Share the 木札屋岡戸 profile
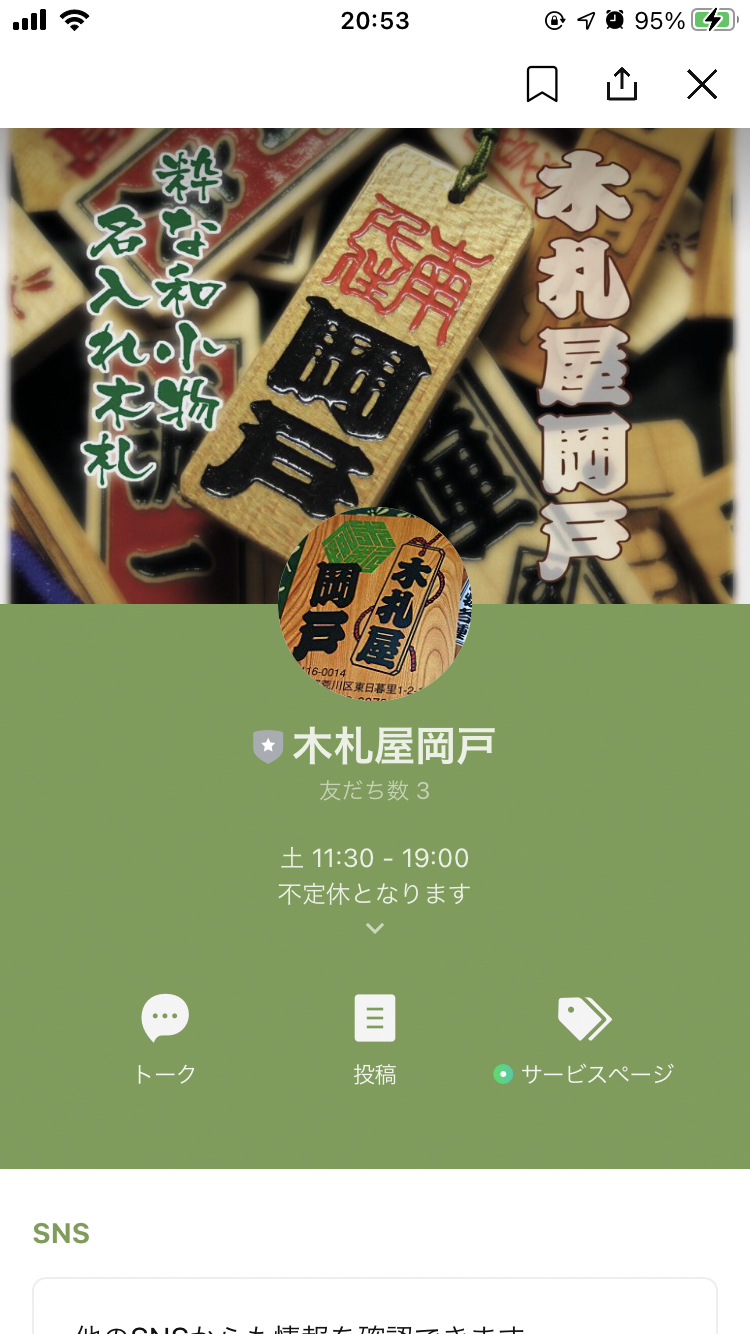The height and width of the screenshot is (1334, 750). point(622,84)
